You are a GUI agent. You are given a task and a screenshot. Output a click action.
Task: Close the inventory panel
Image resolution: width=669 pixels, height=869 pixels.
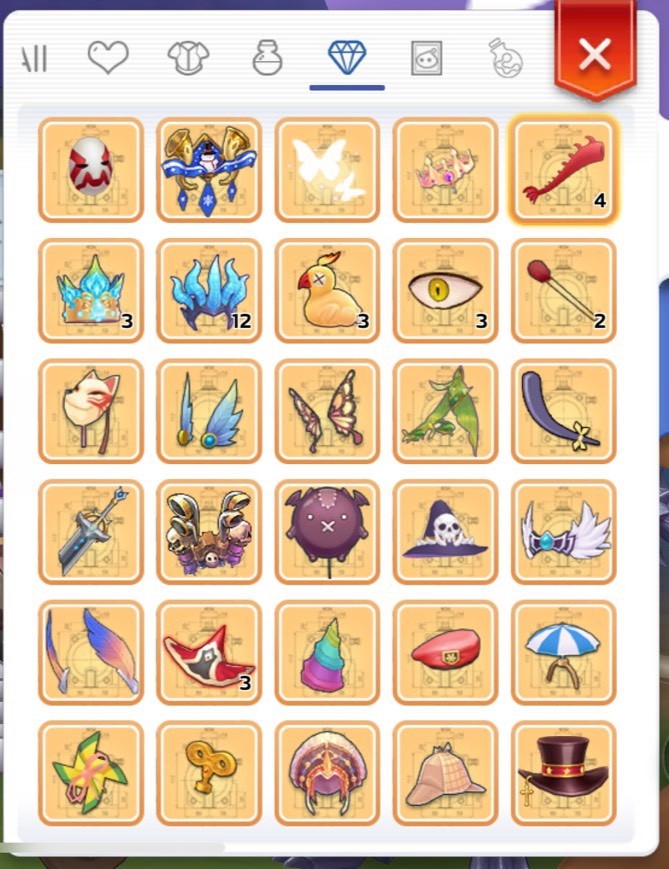point(594,53)
